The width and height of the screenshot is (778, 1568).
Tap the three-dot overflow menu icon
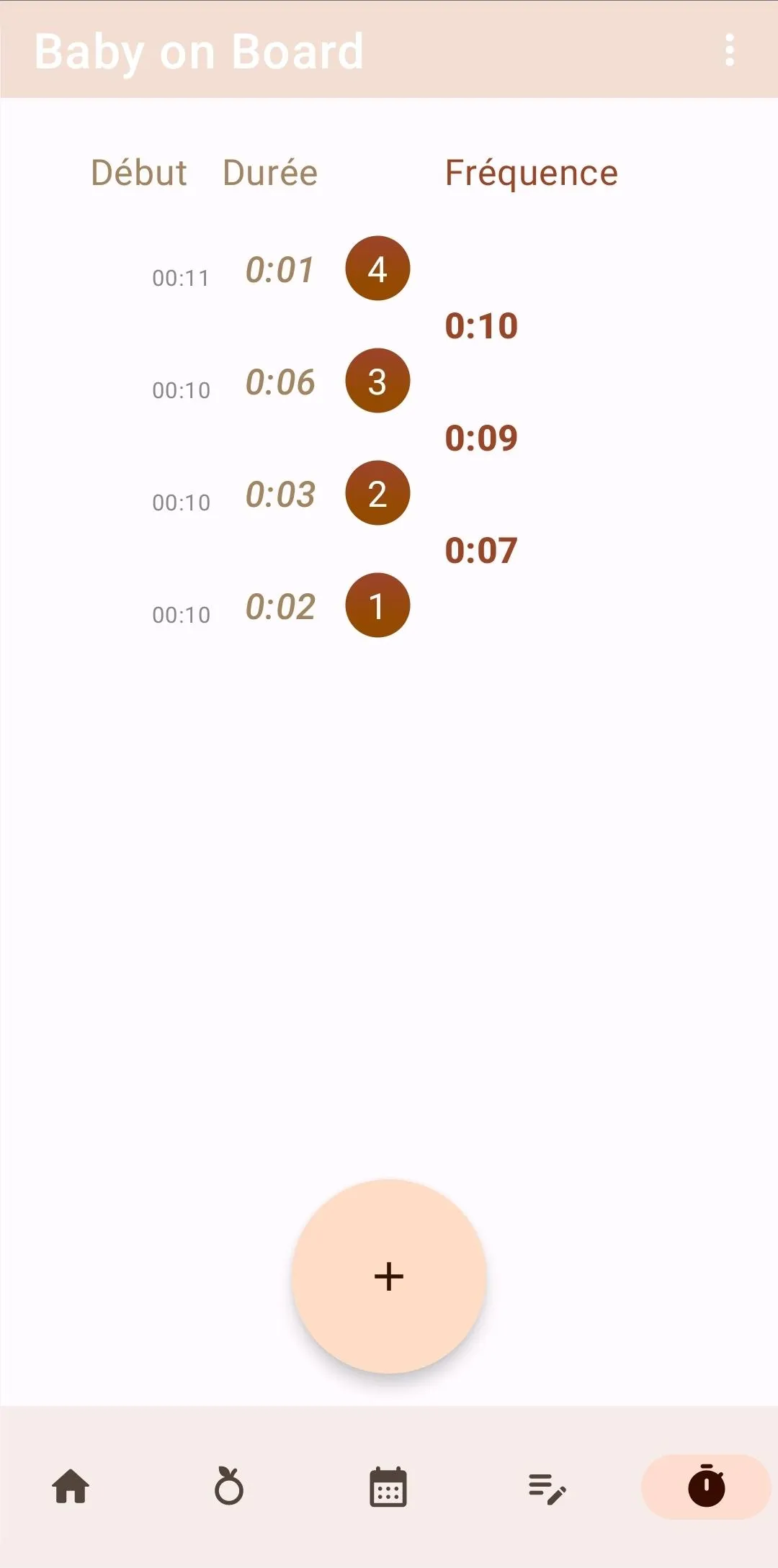pyautogui.click(x=731, y=50)
